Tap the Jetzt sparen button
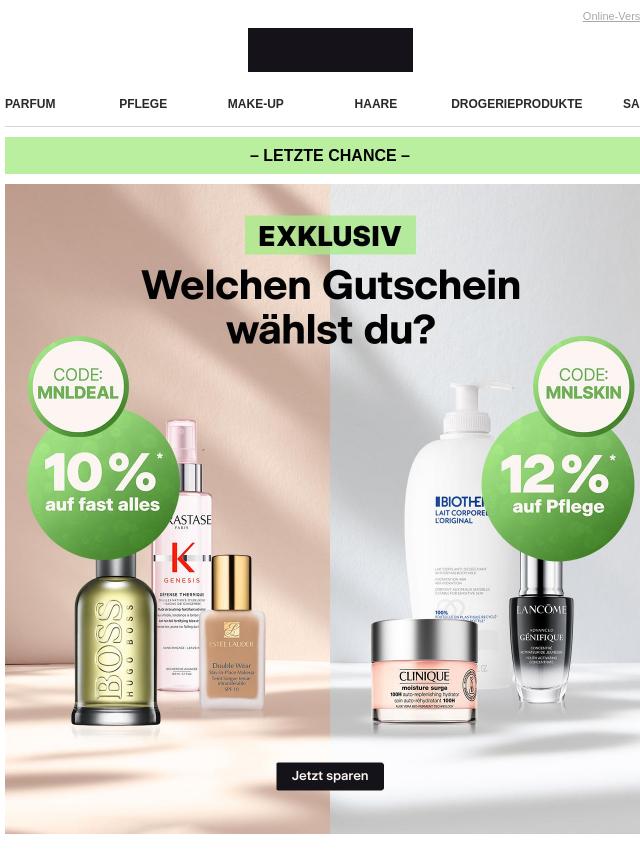 pyautogui.click(x=330, y=776)
